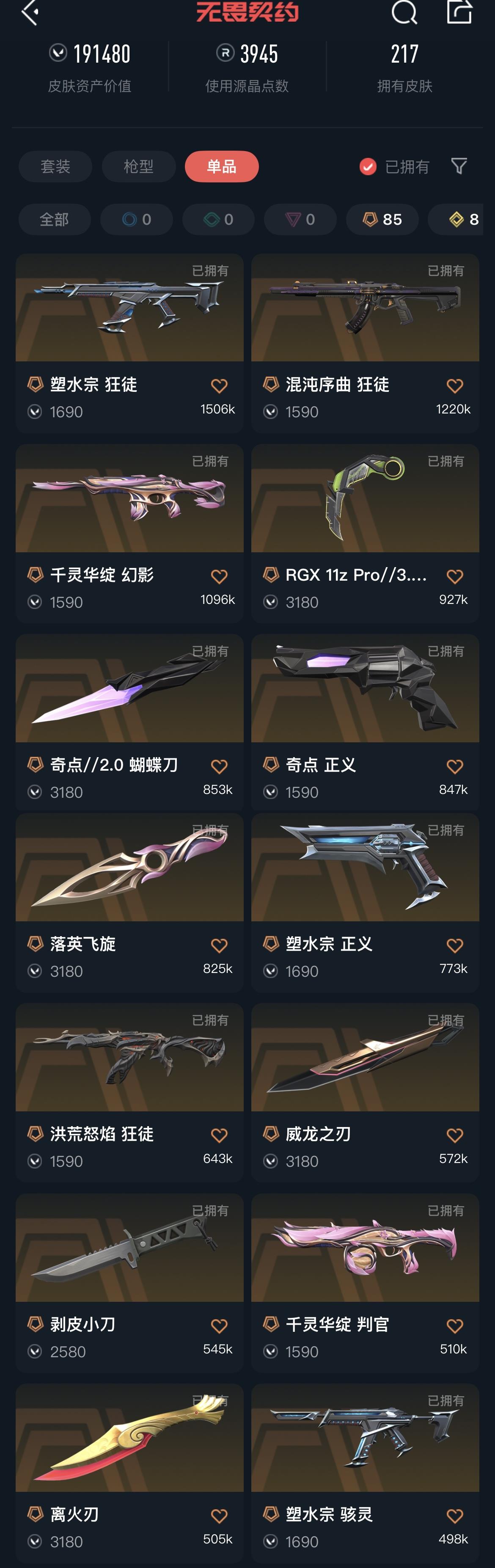Select the 全部 rarity chip
The height and width of the screenshot is (1568, 495).
(54, 219)
